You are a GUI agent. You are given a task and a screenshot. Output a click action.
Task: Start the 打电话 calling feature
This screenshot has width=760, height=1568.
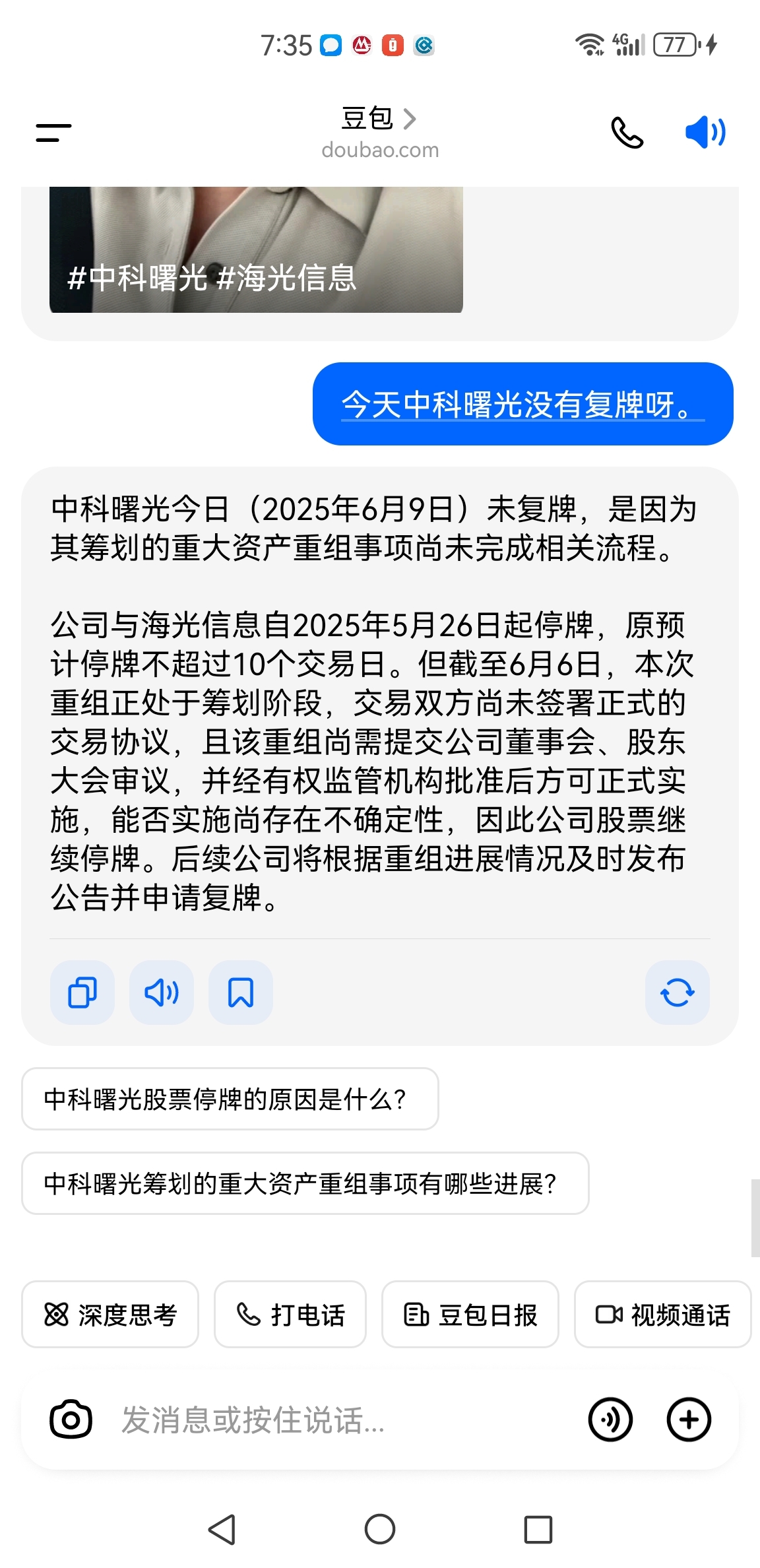click(290, 1315)
